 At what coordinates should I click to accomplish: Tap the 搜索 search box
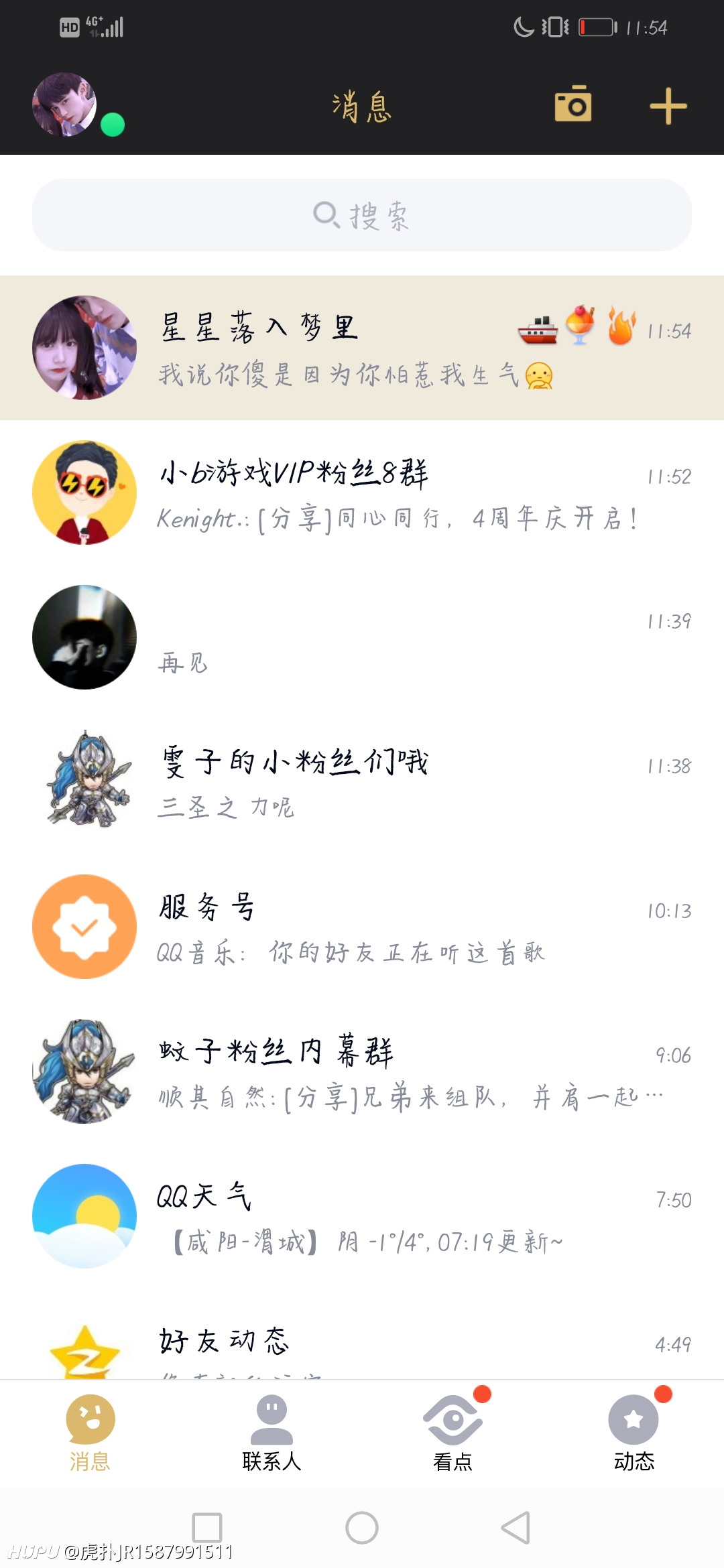(x=362, y=215)
